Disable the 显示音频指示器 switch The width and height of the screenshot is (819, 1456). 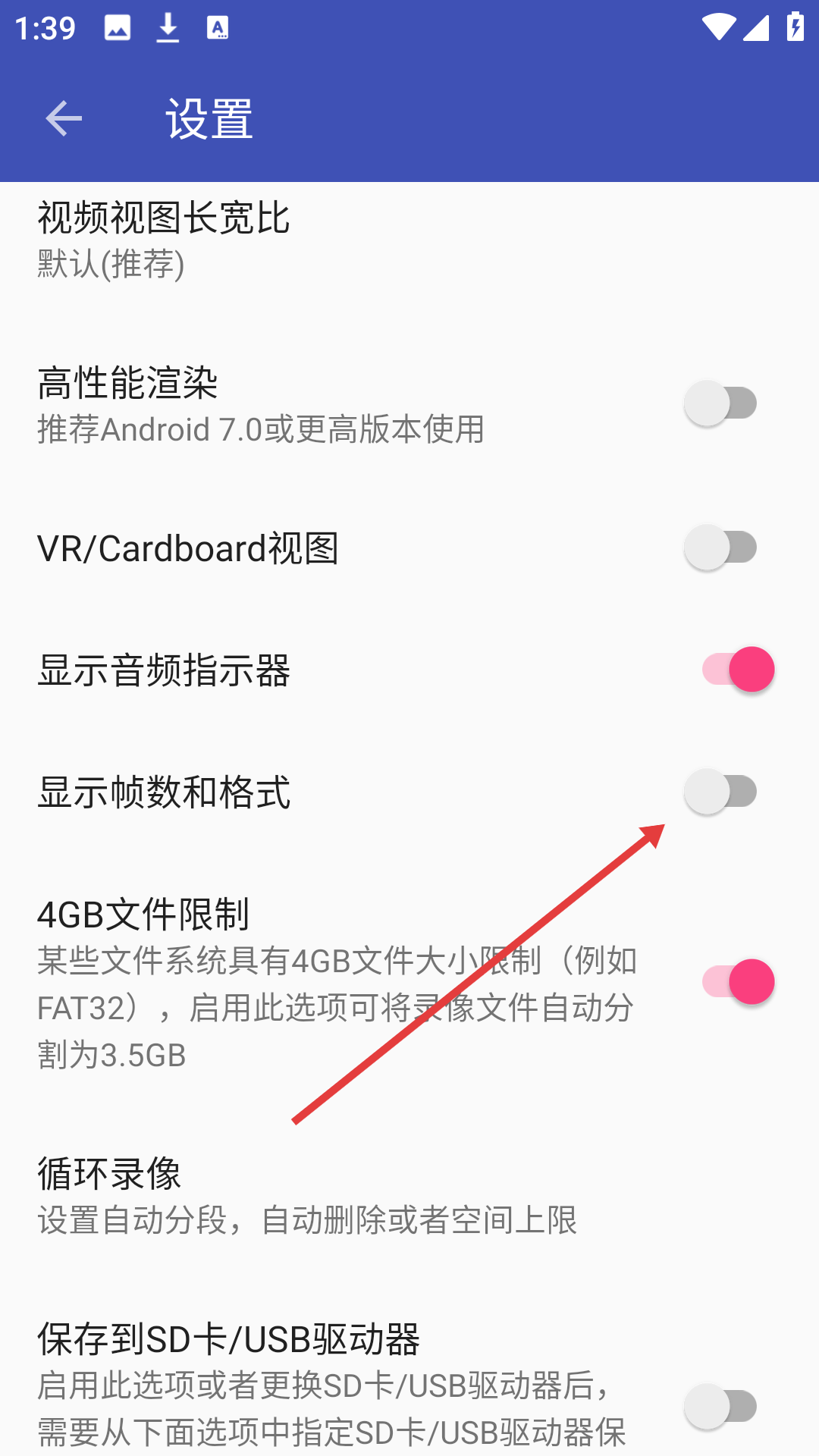(x=737, y=670)
